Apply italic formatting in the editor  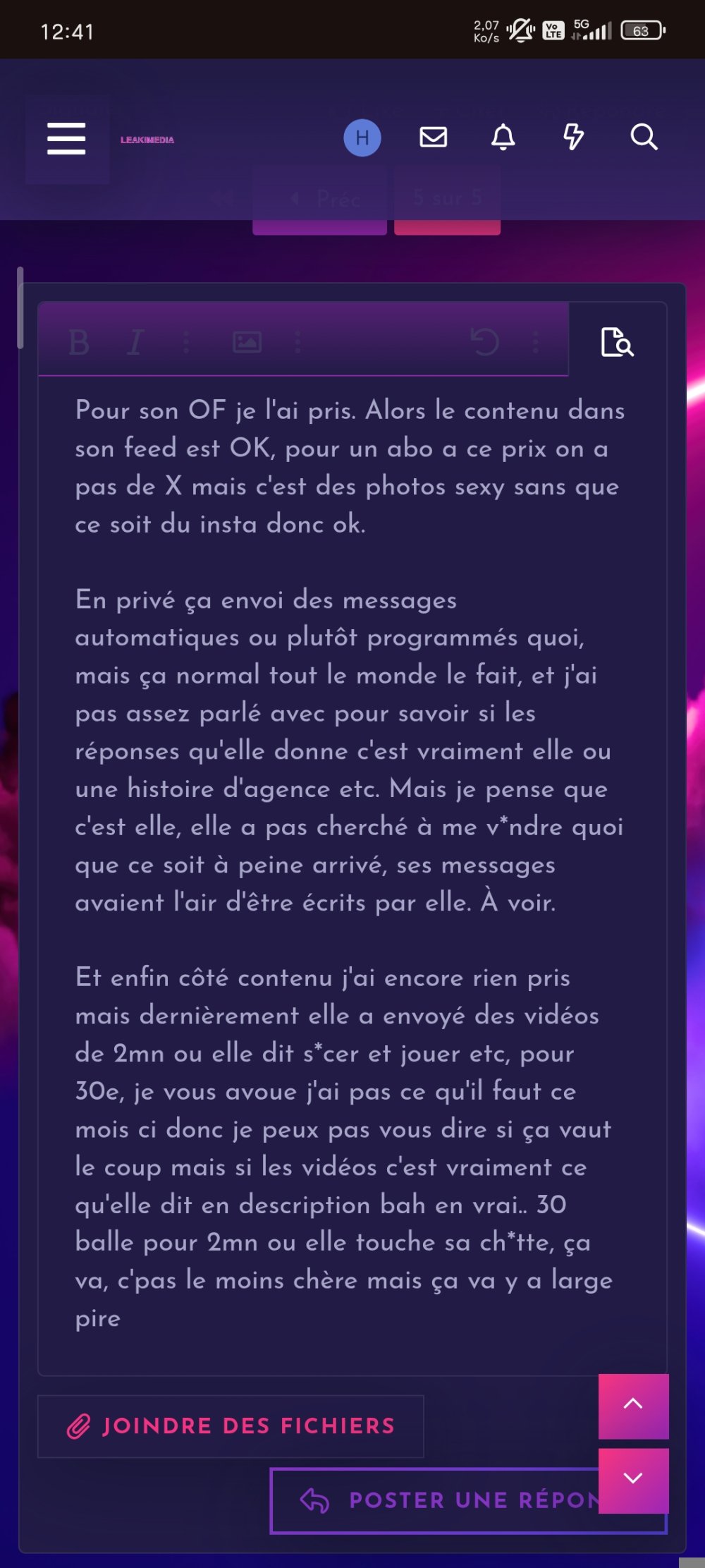135,343
